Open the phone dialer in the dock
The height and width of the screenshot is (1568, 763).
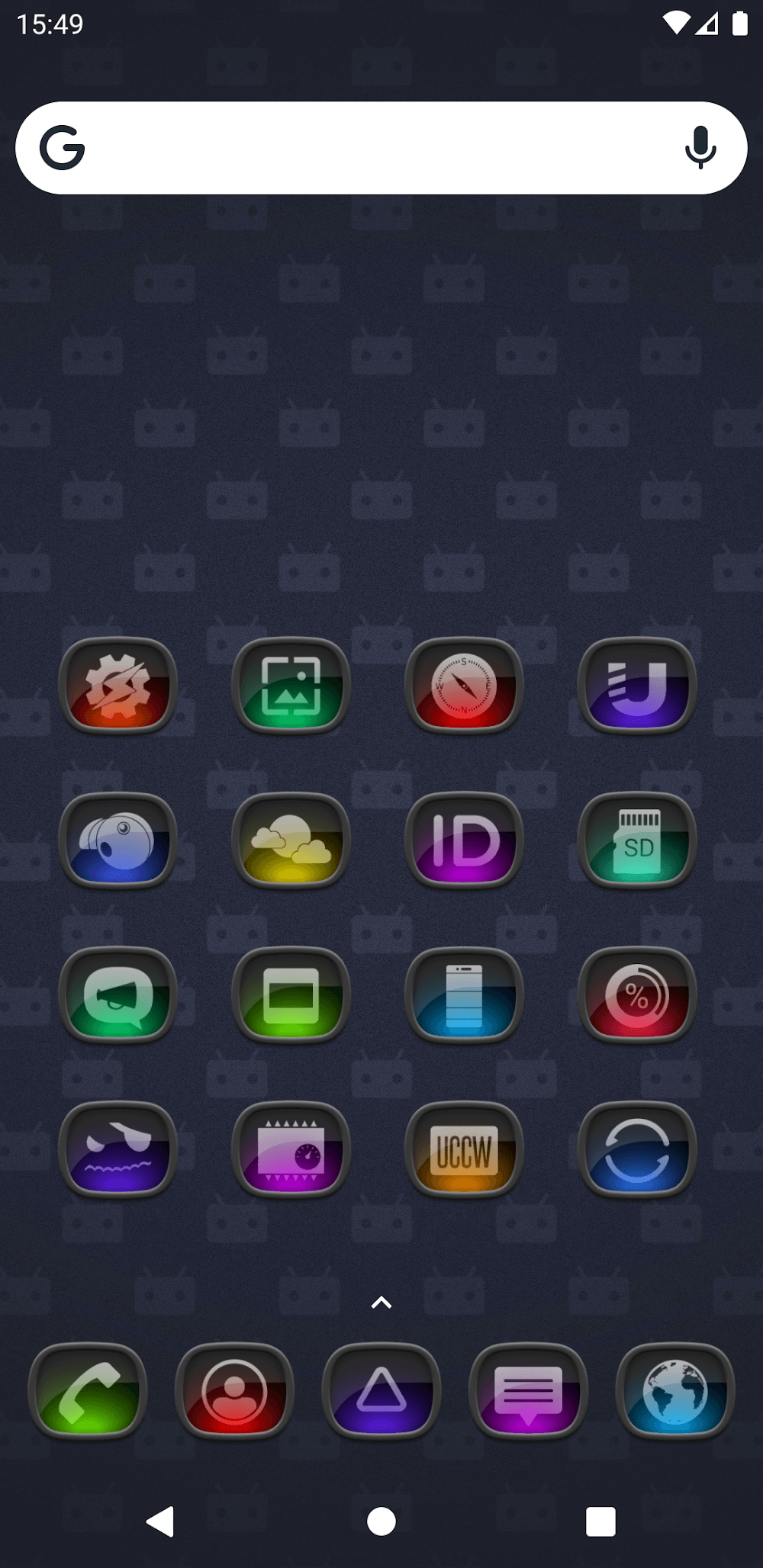(x=88, y=1391)
